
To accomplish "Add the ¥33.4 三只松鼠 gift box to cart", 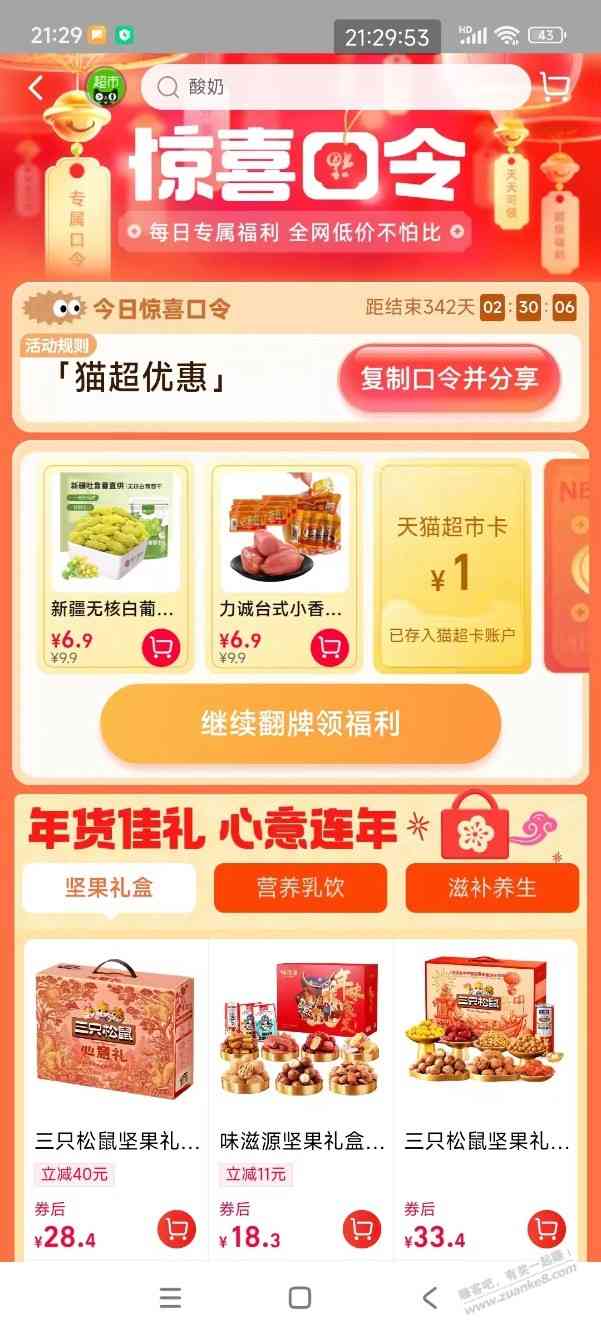I will pyautogui.click(x=546, y=1229).
